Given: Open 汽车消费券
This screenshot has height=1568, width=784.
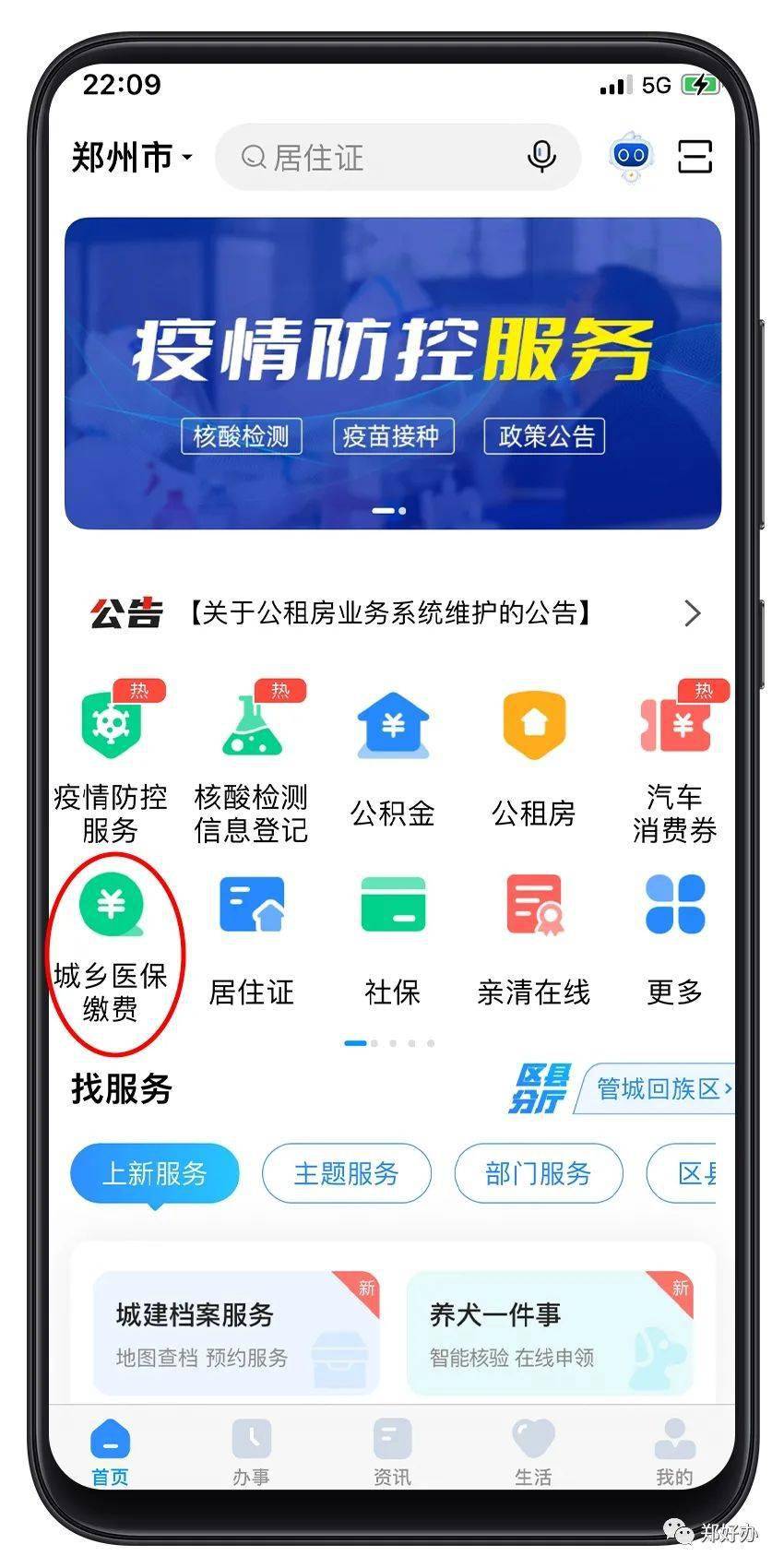Looking at the screenshot, I should tap(674, 763).
